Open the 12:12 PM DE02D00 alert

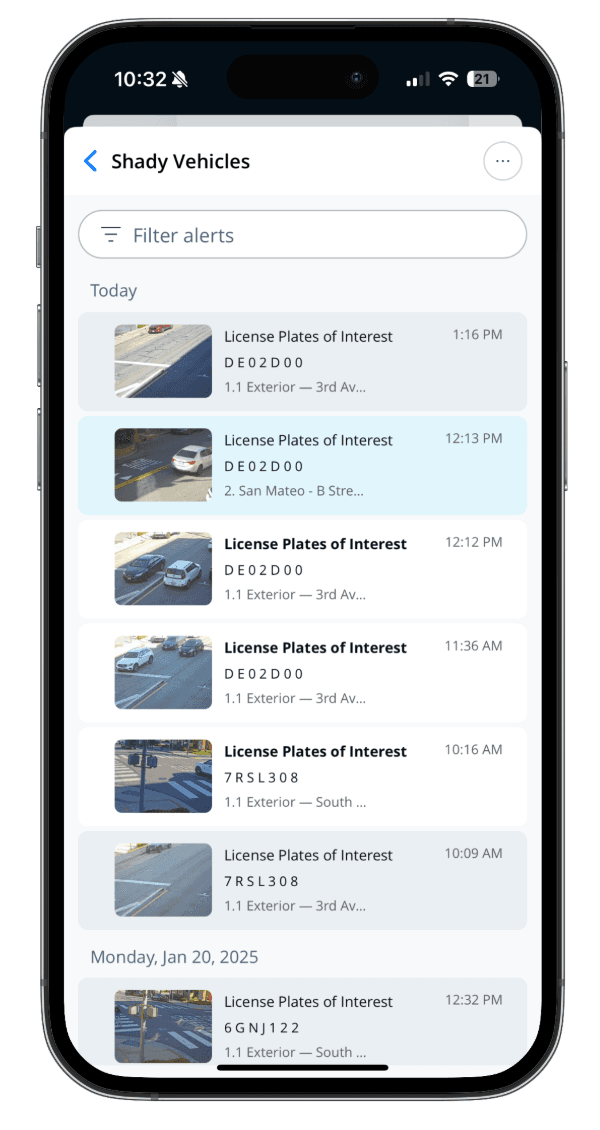pos(302,569)
